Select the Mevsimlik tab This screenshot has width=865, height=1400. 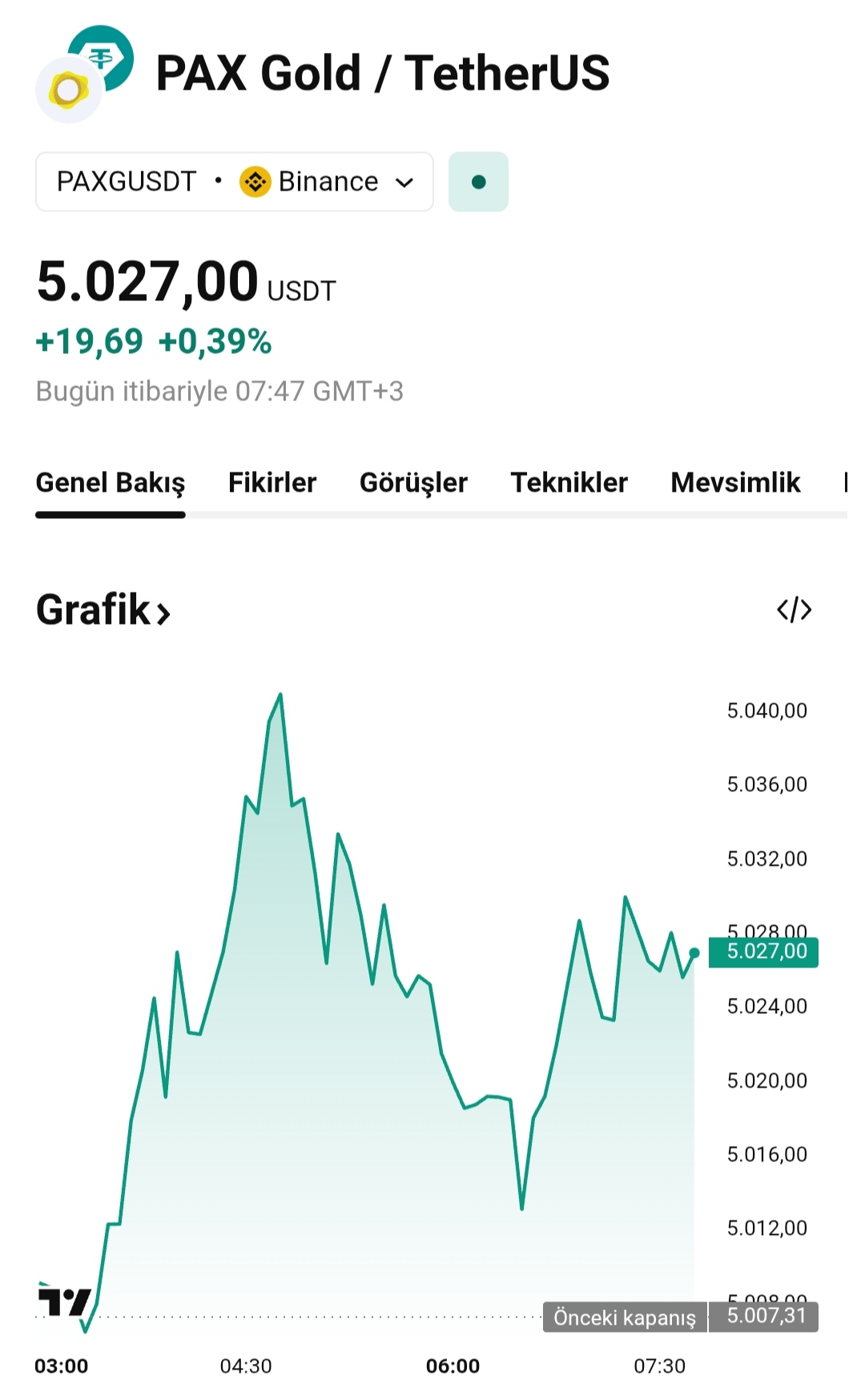click(735, 482)
